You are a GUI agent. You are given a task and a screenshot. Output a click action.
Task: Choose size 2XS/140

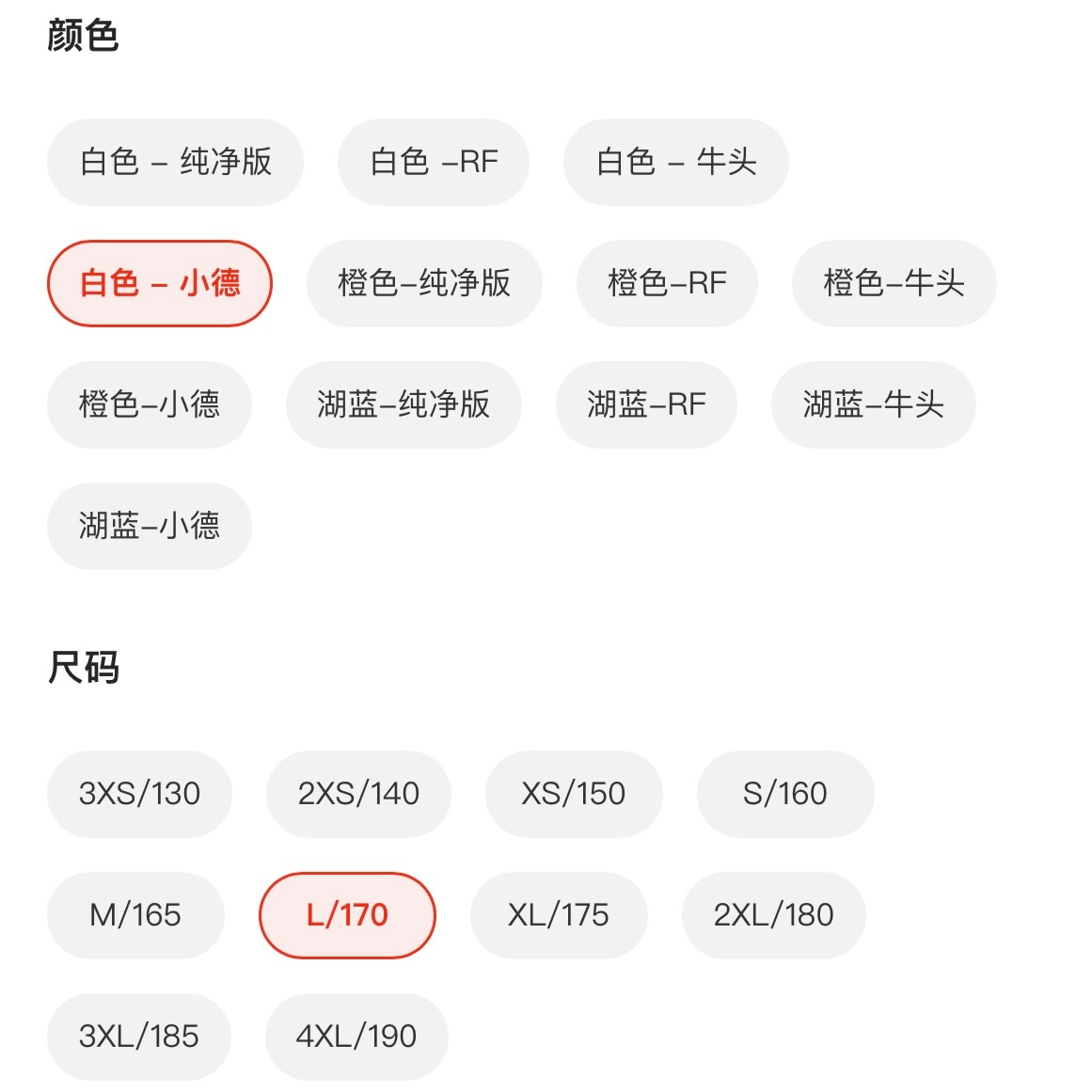pos(358,794)
